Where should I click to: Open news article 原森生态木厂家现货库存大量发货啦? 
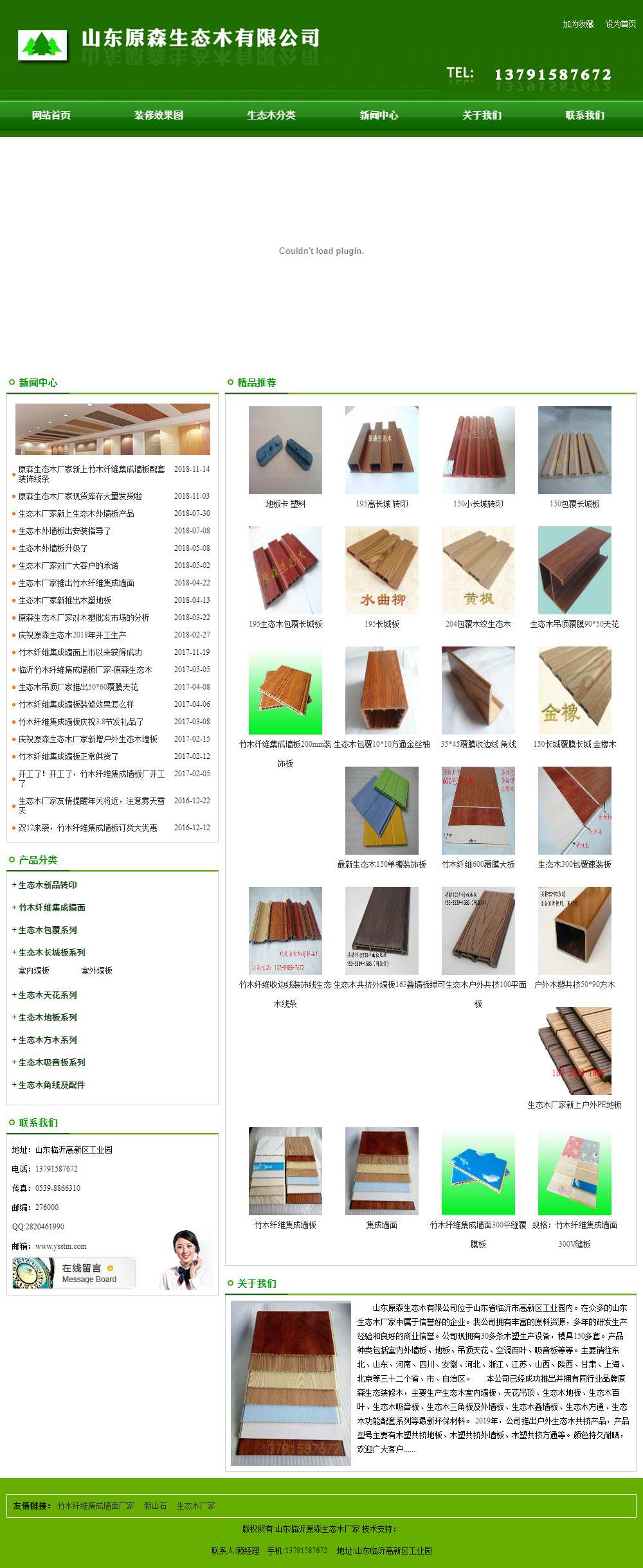tap(80, 496)
